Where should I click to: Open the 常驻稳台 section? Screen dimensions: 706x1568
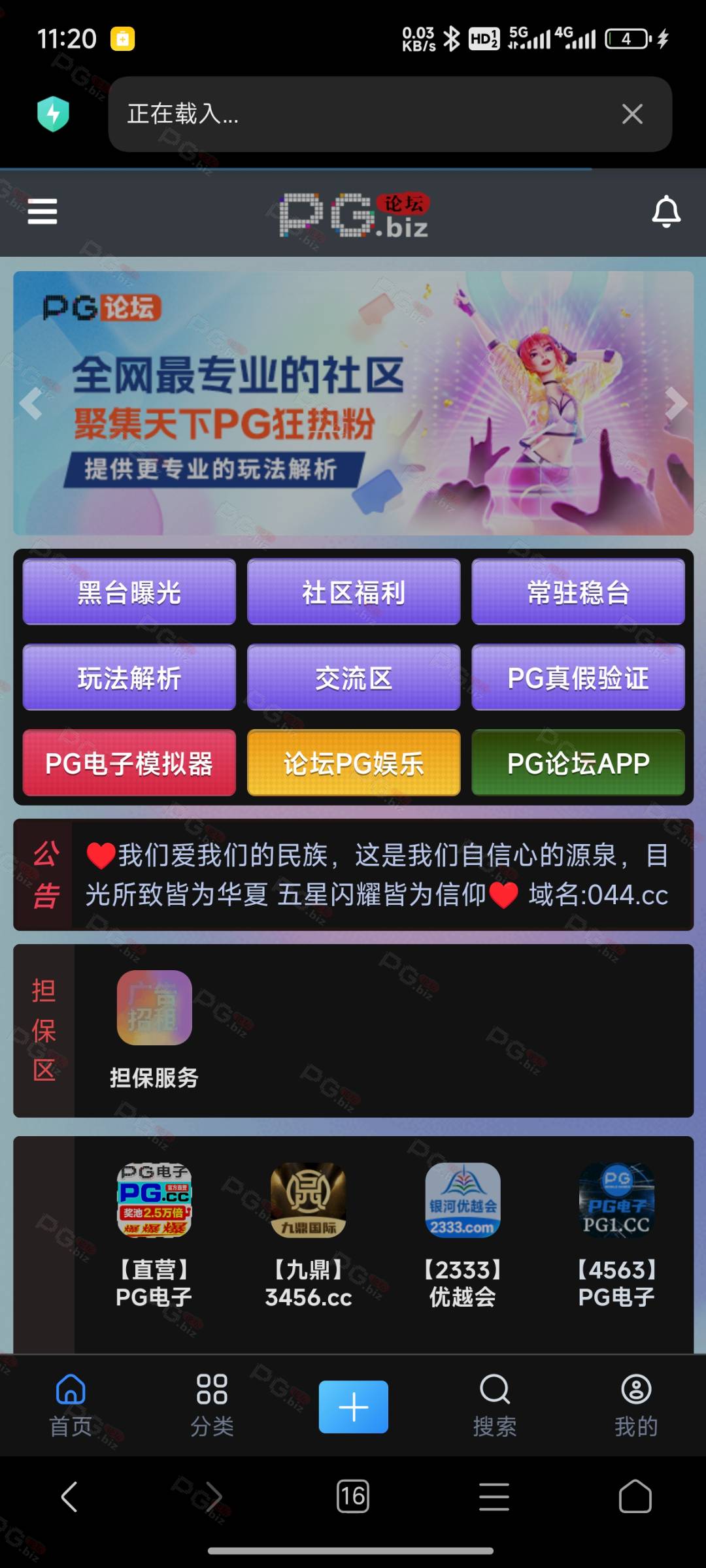[578, 592]
